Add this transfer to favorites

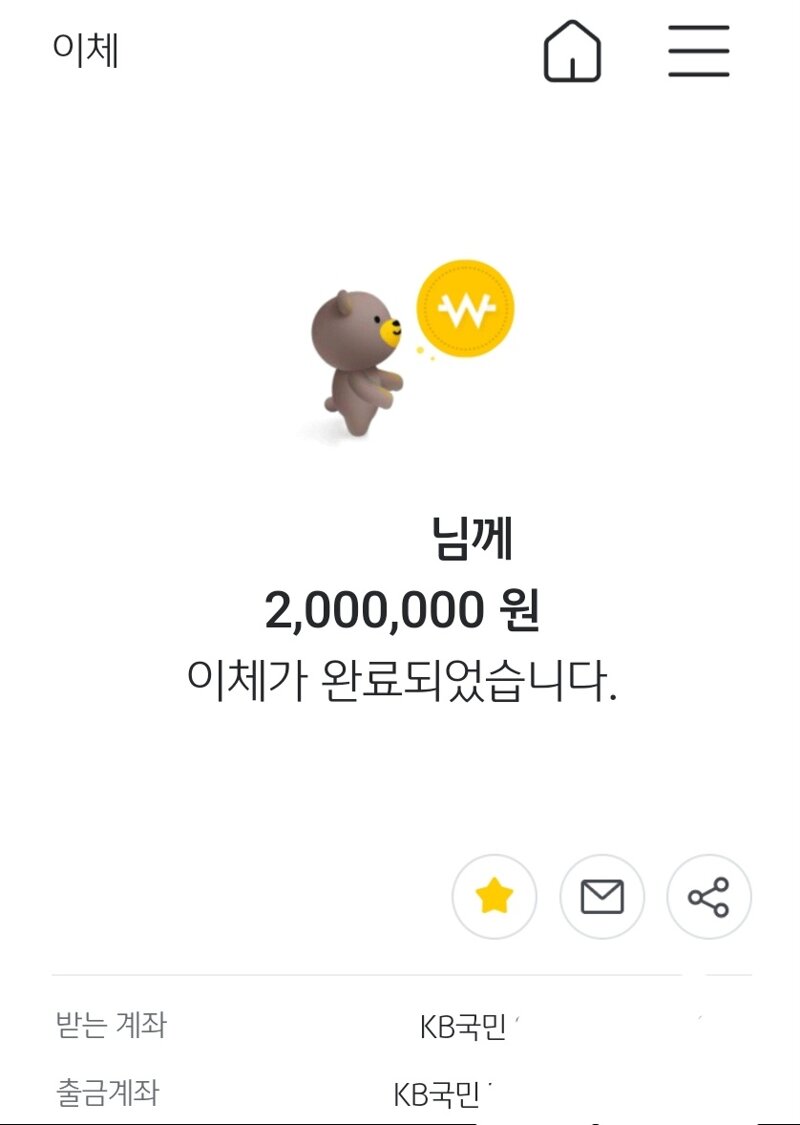click(x=494, y=897)
